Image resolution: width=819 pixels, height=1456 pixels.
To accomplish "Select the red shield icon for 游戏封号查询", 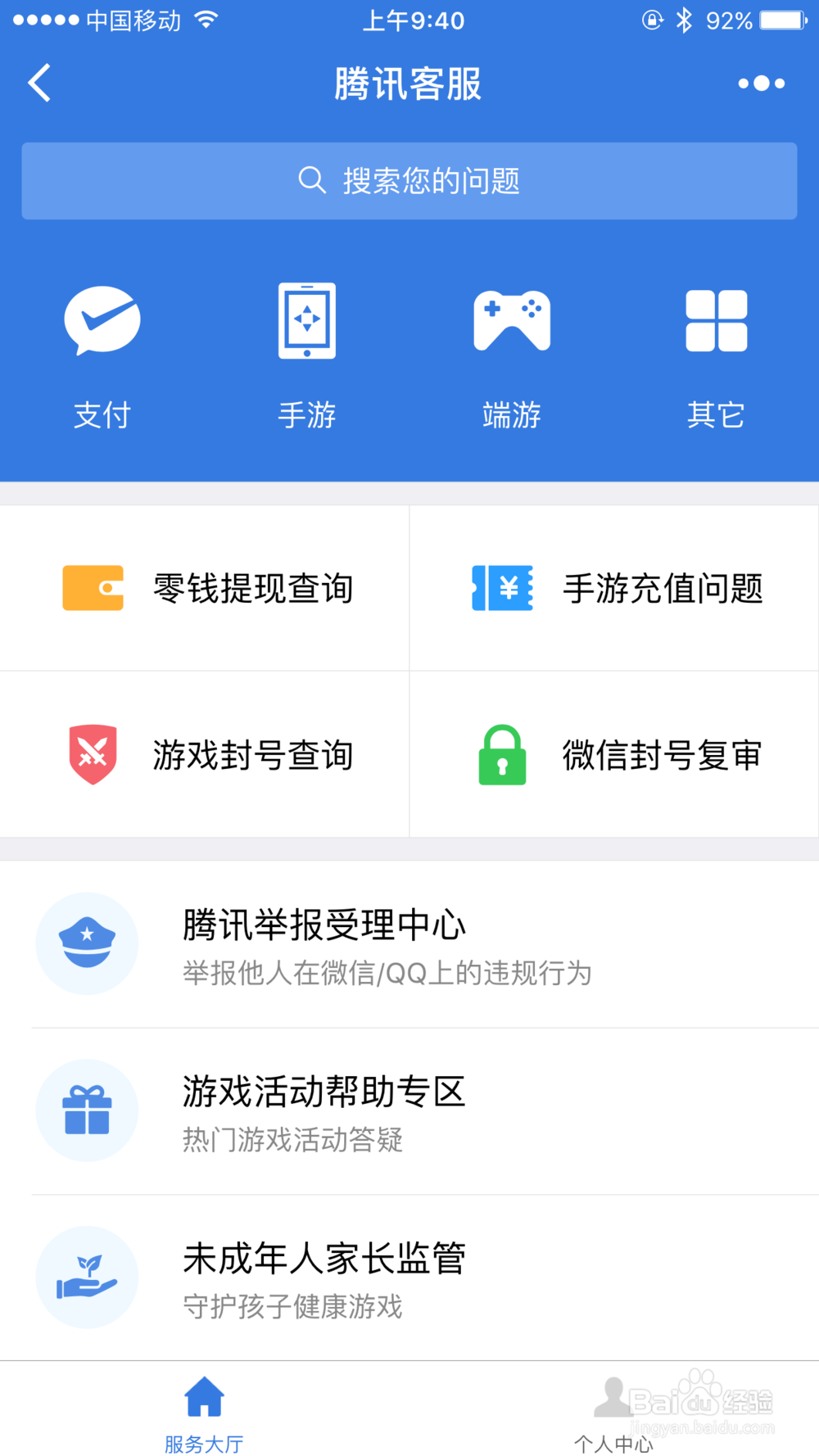I will (92, 755).
